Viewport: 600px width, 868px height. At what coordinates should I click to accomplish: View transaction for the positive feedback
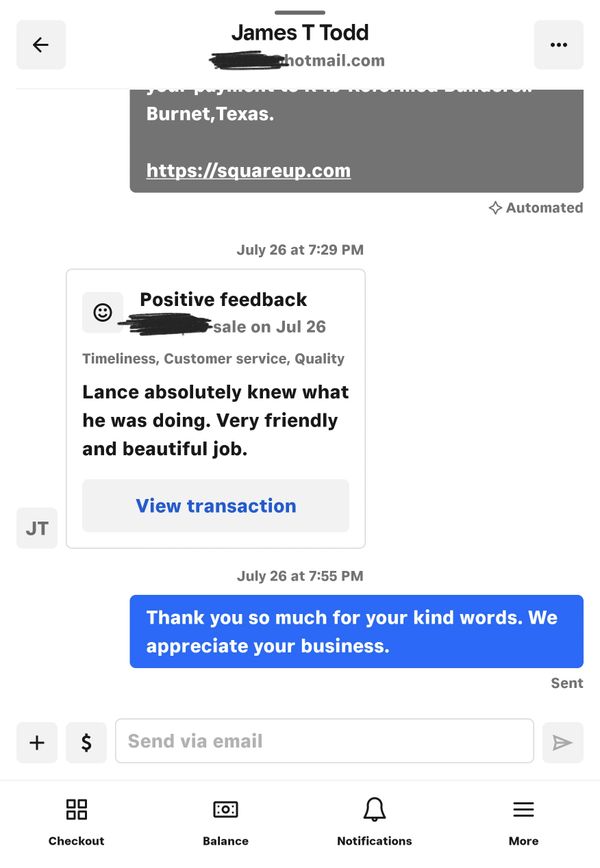(215, 506)
